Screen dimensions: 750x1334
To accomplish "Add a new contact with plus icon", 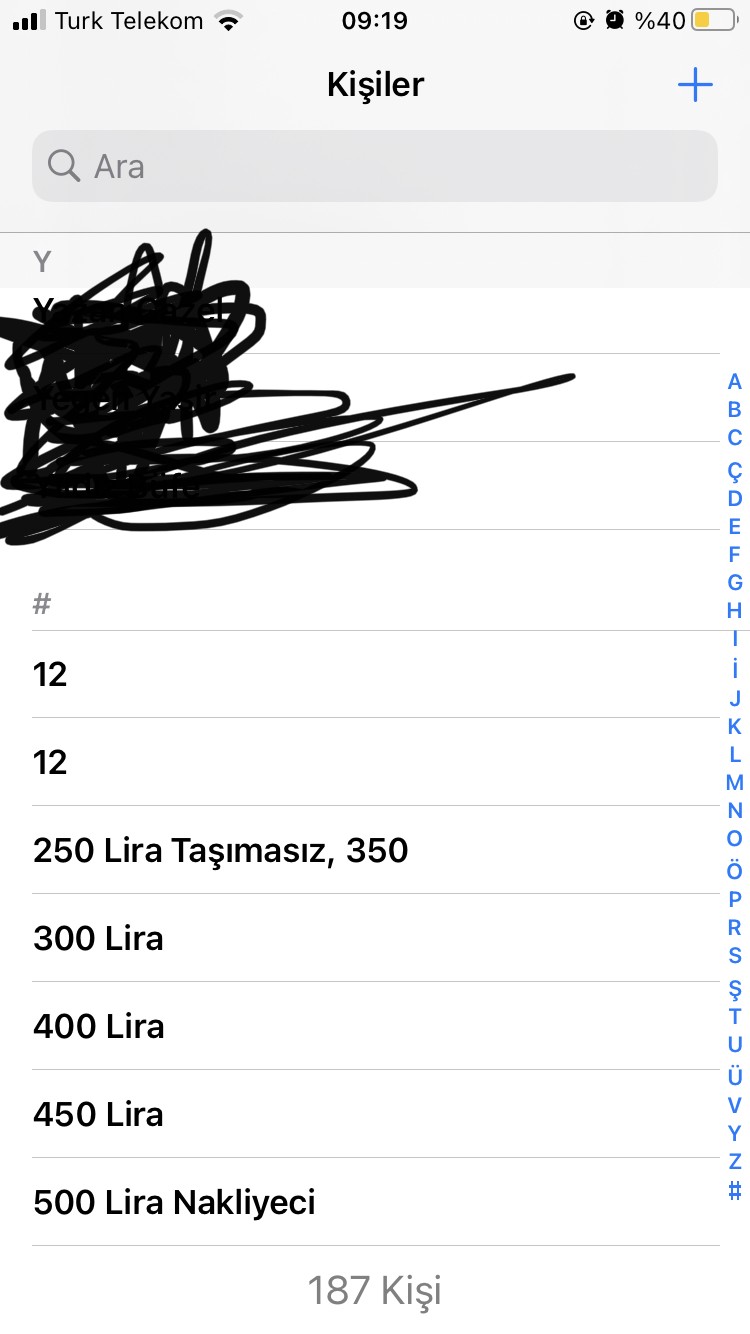I will point(694,86).
